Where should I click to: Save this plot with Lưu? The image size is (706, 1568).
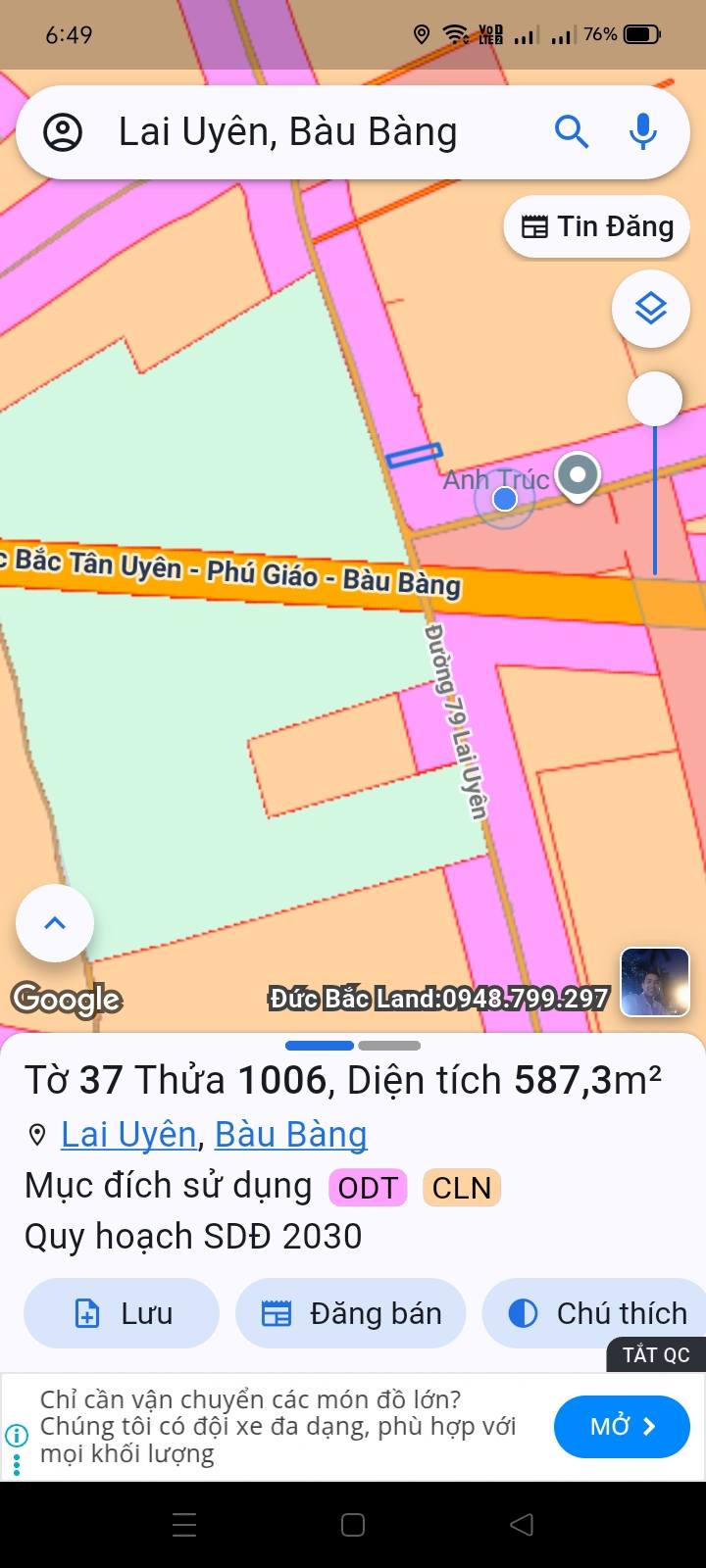[x=122, y=1313]
